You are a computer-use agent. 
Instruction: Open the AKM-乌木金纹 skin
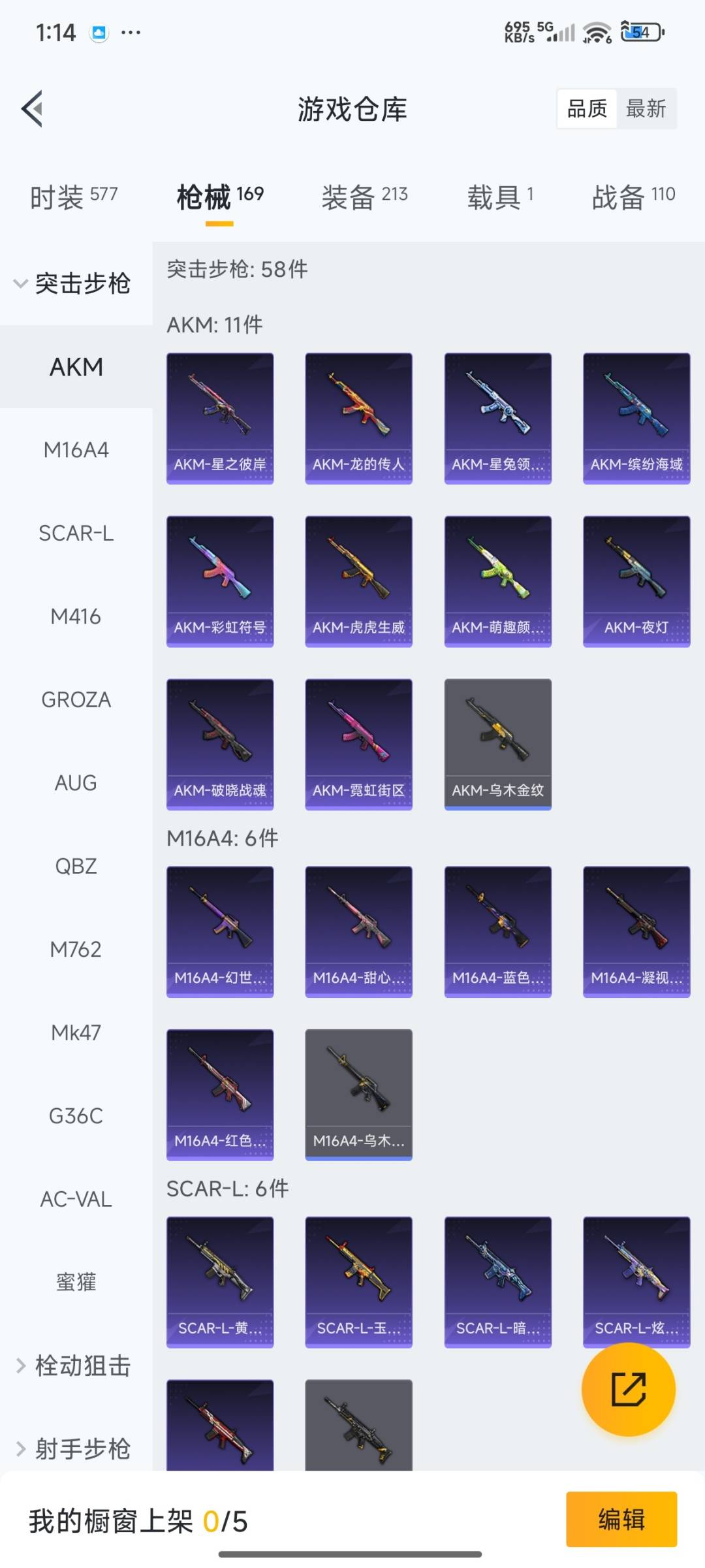(x=497, y=744)
